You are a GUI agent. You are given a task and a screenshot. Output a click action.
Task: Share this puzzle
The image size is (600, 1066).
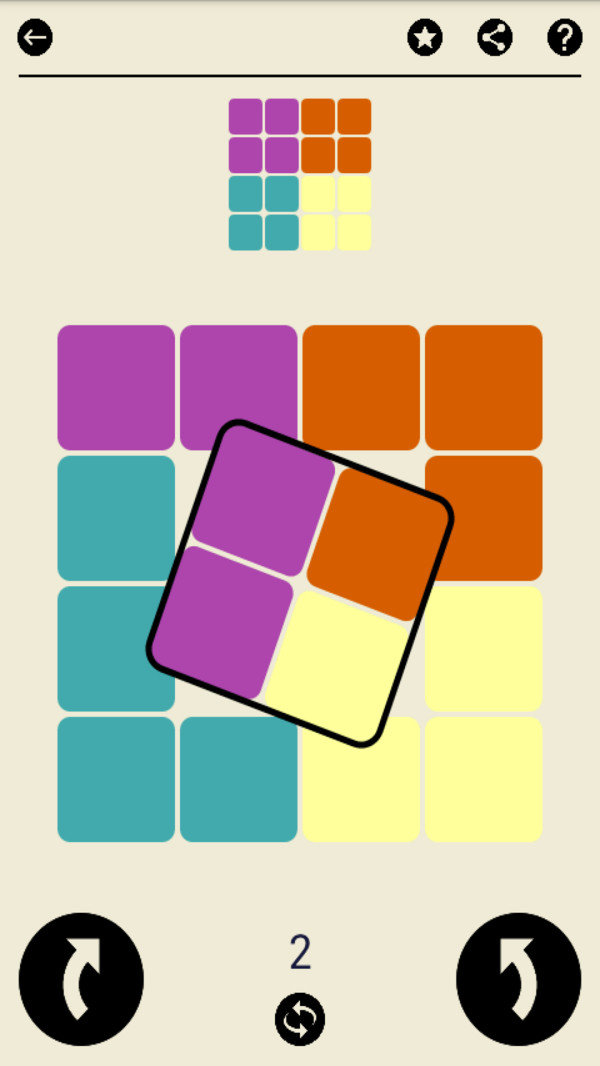[495, 38]
